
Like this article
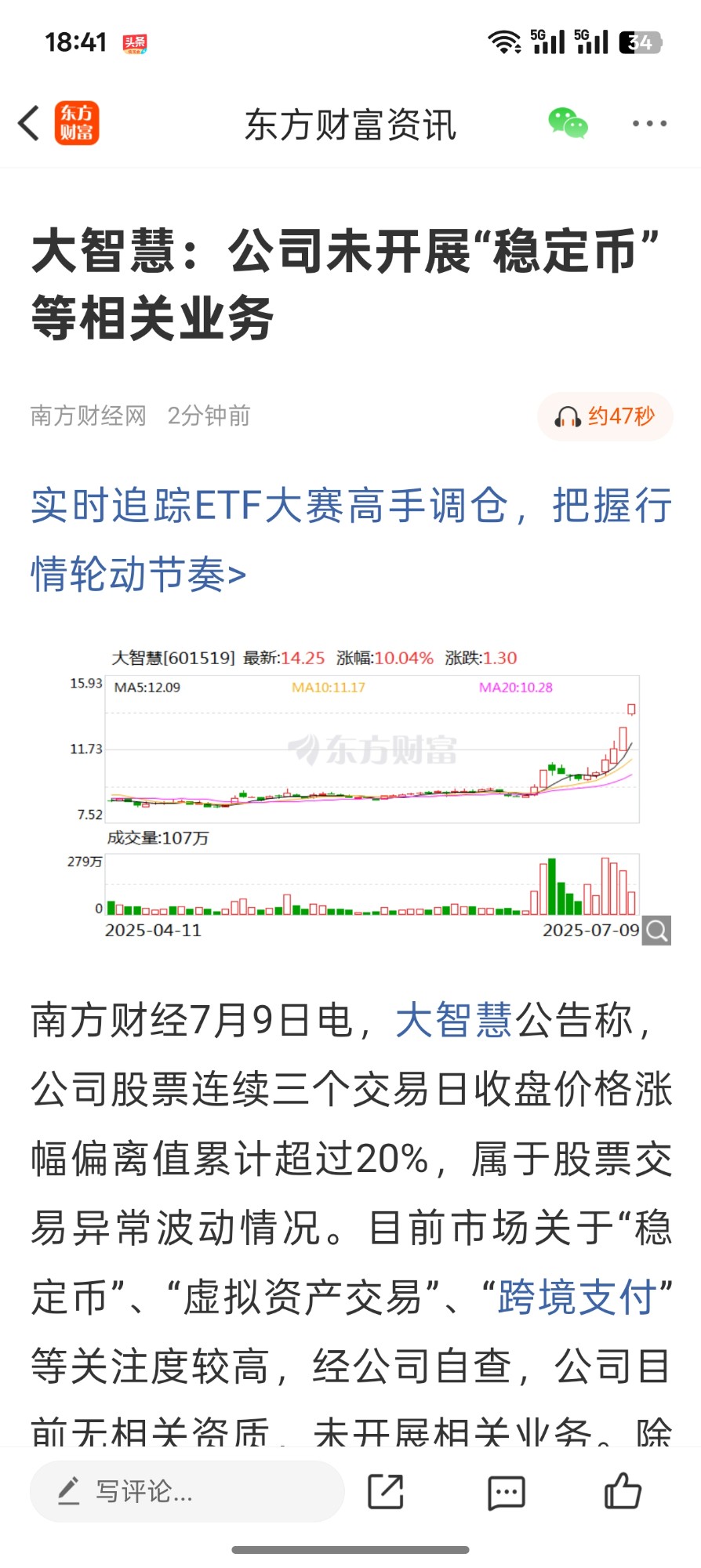click(623, 1491)
